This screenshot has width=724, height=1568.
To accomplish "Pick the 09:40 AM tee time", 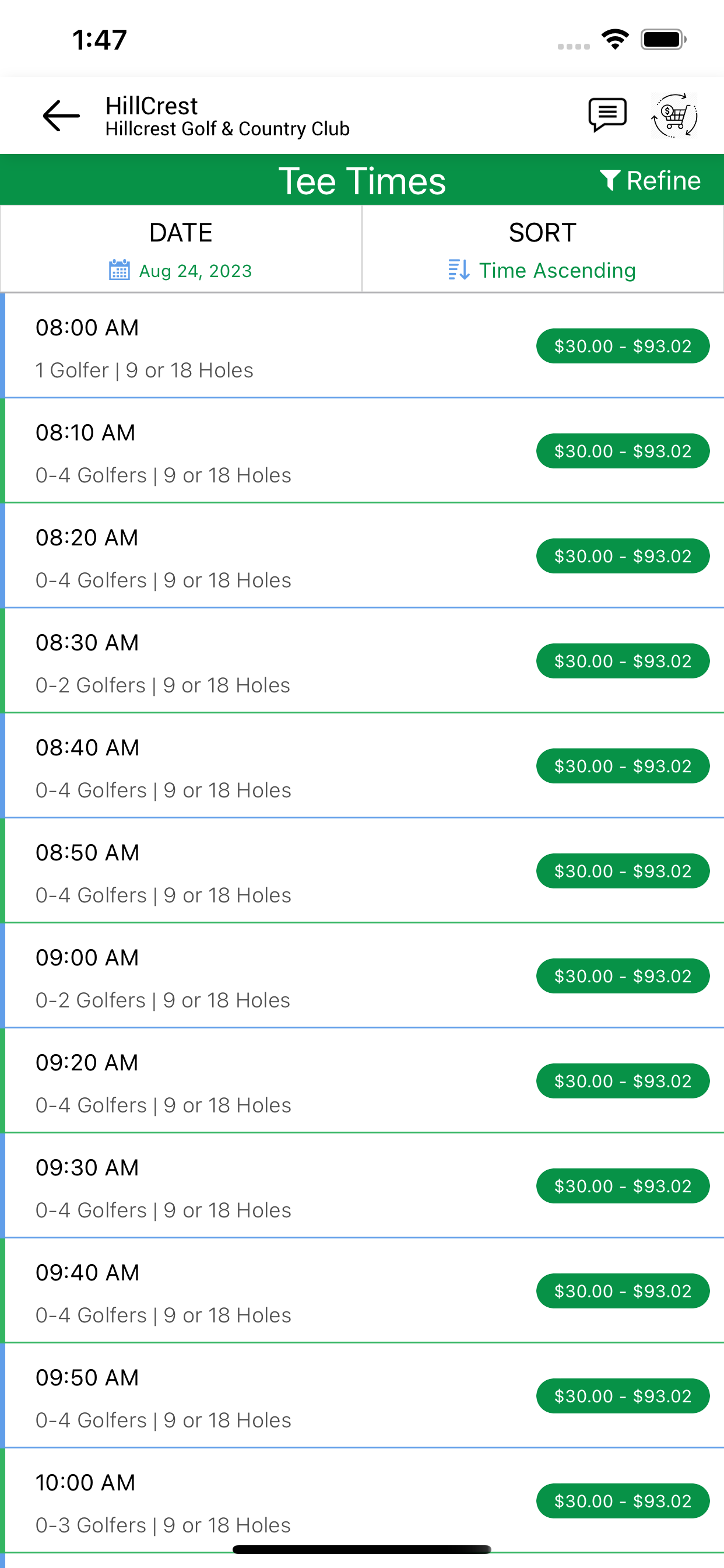I will (x=362, y=1291).
